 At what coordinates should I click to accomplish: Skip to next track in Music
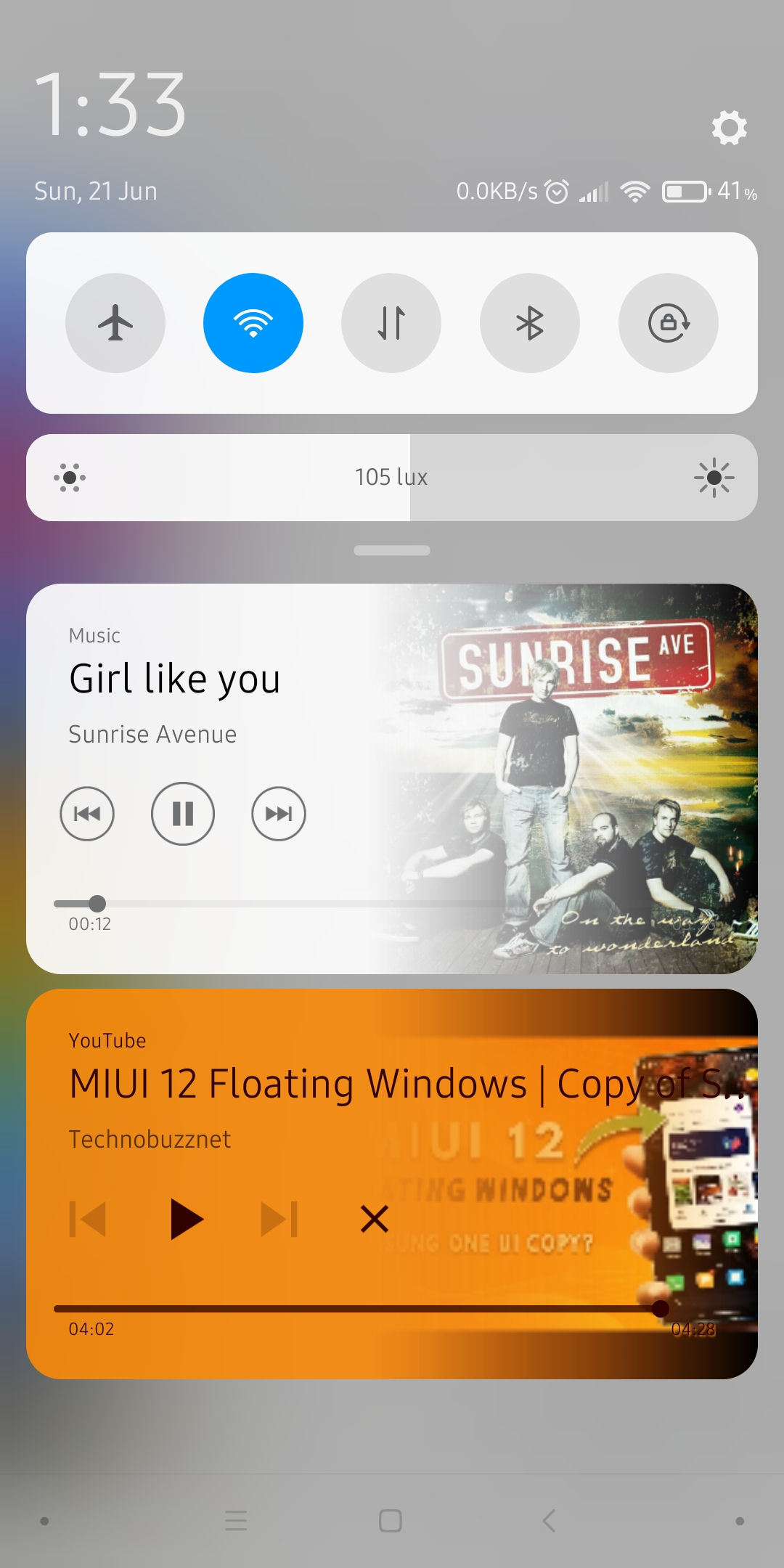tap(279, 814)
